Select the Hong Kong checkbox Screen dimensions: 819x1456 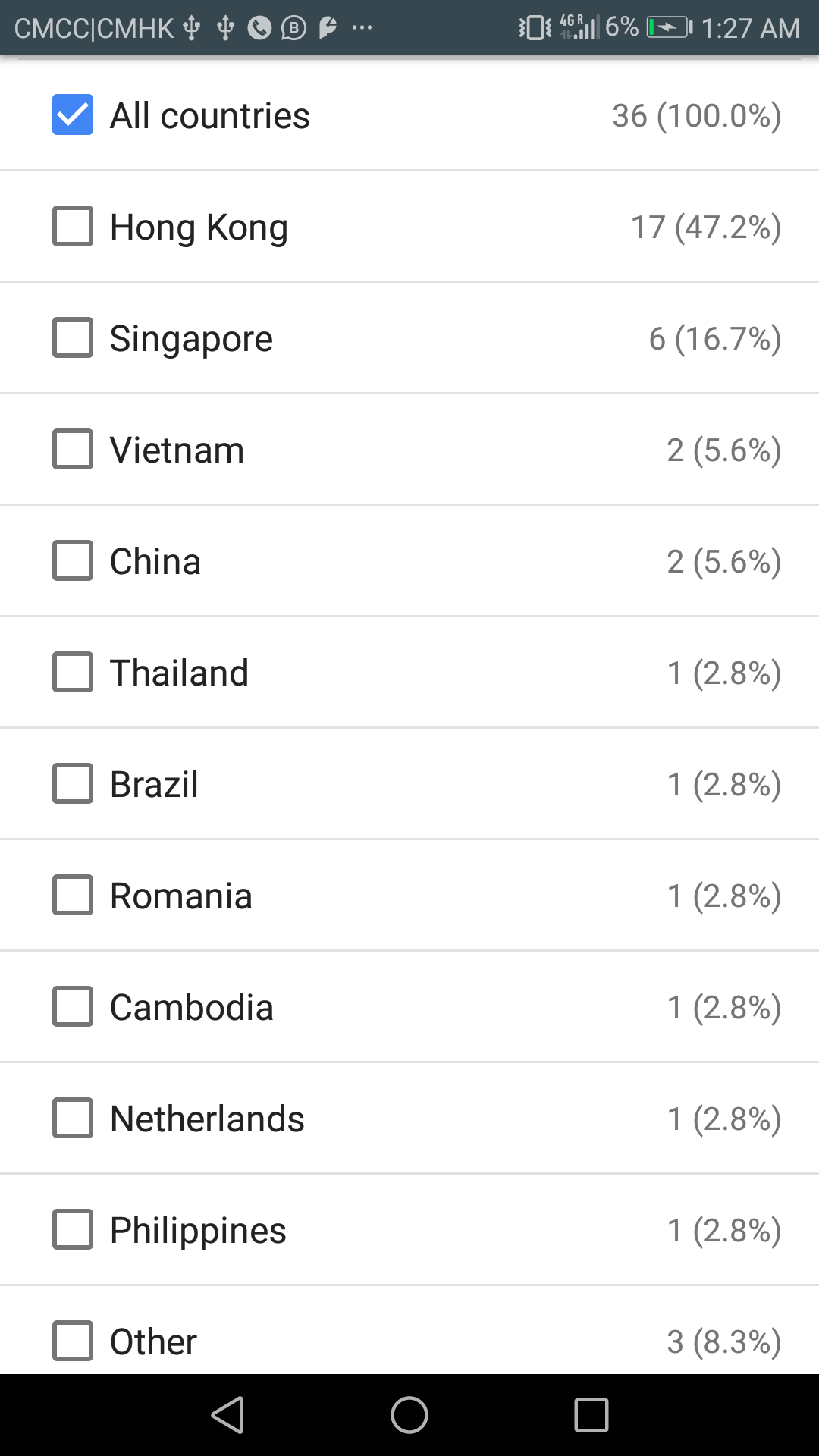pos(73,226)
